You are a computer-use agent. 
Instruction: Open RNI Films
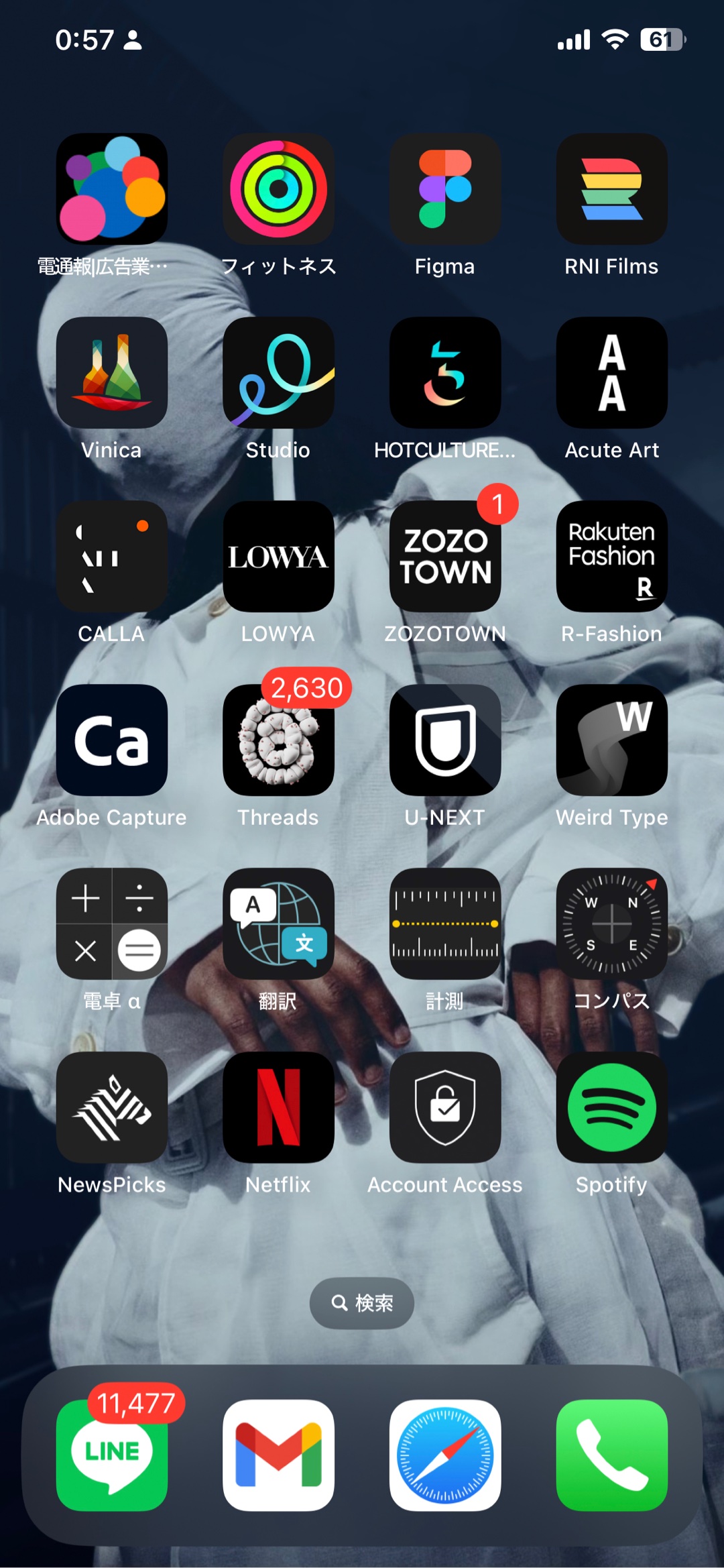tap(611, 189)
